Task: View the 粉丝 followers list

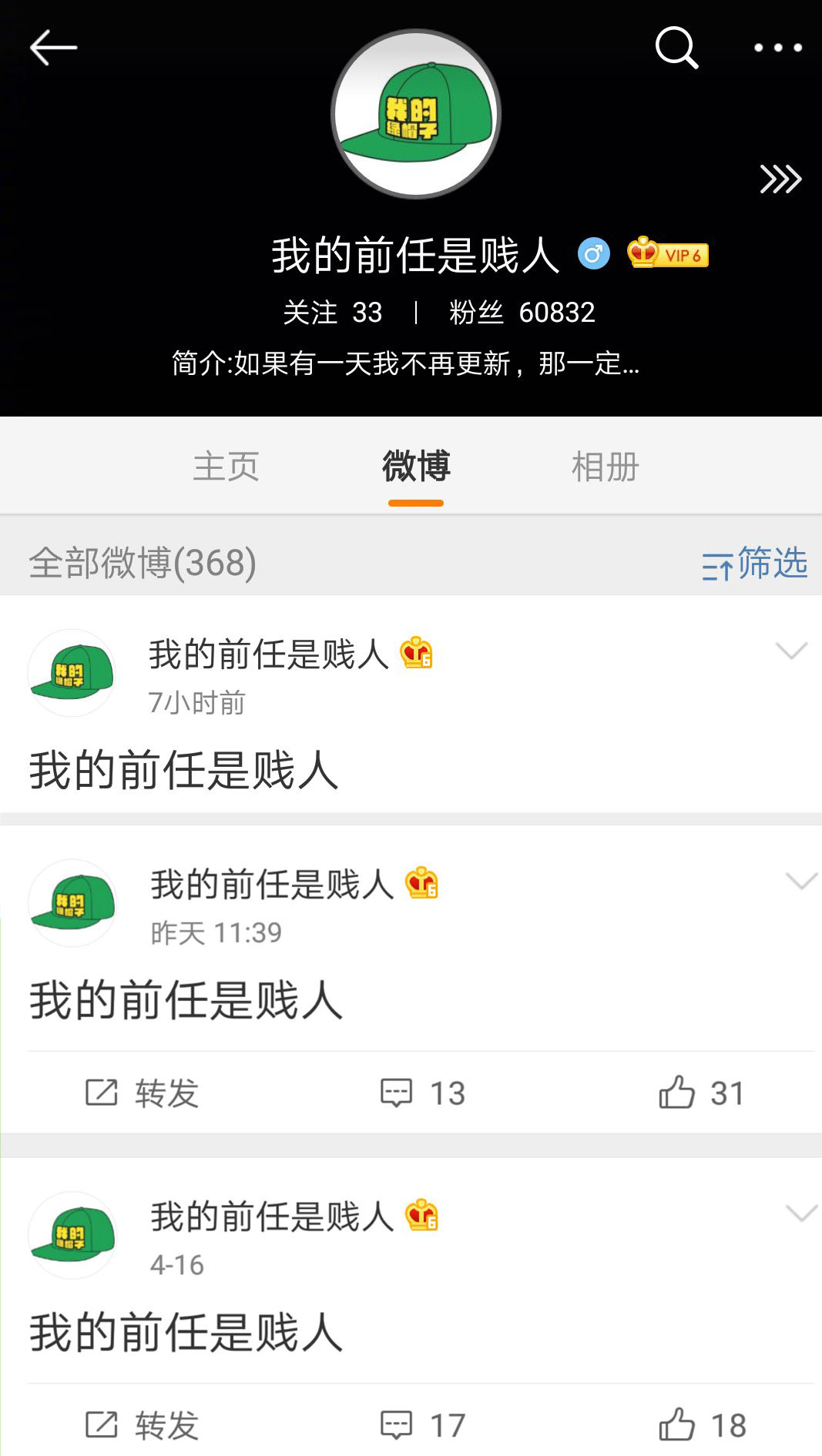Action: coord(522,313)
